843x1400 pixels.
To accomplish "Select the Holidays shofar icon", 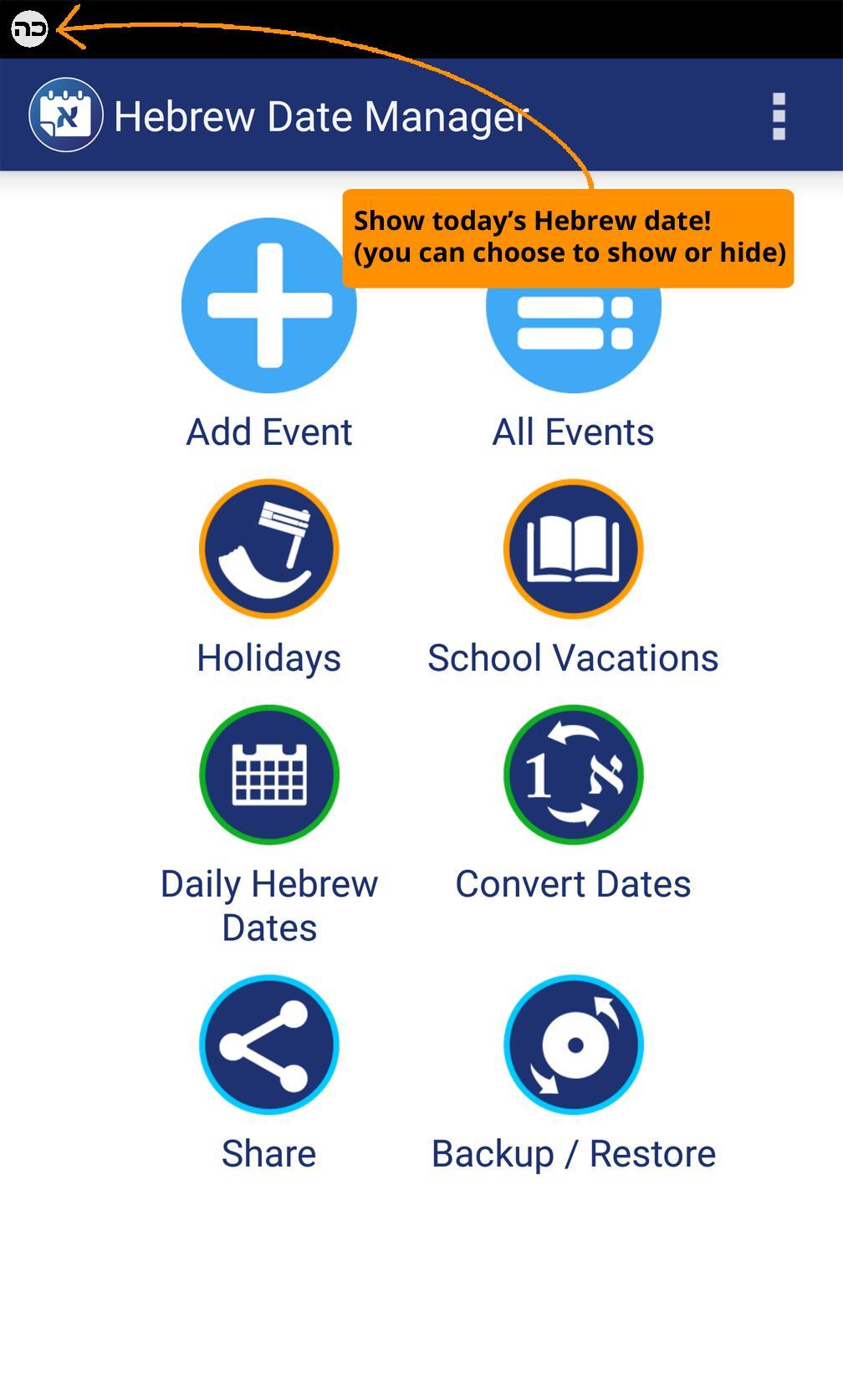I will coord(268,549).
